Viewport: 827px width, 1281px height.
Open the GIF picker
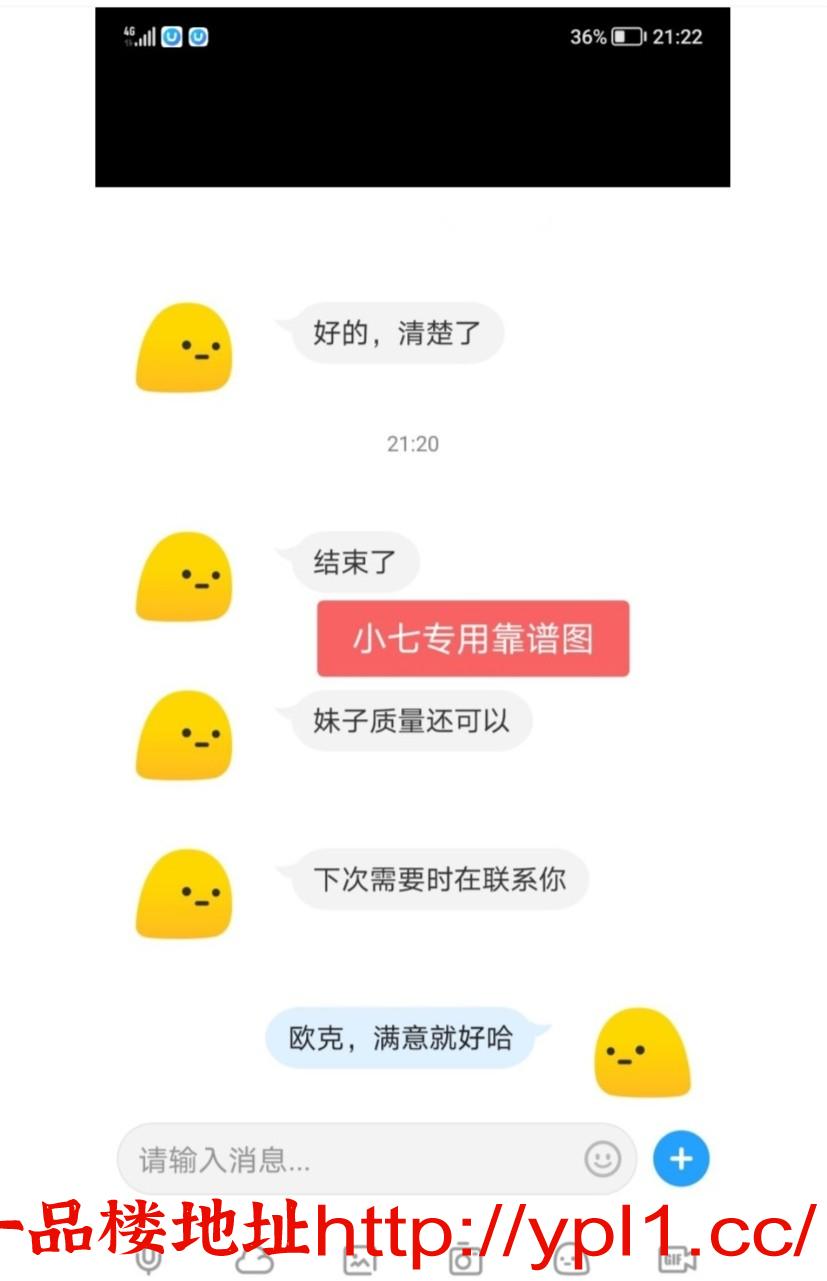678,1262
